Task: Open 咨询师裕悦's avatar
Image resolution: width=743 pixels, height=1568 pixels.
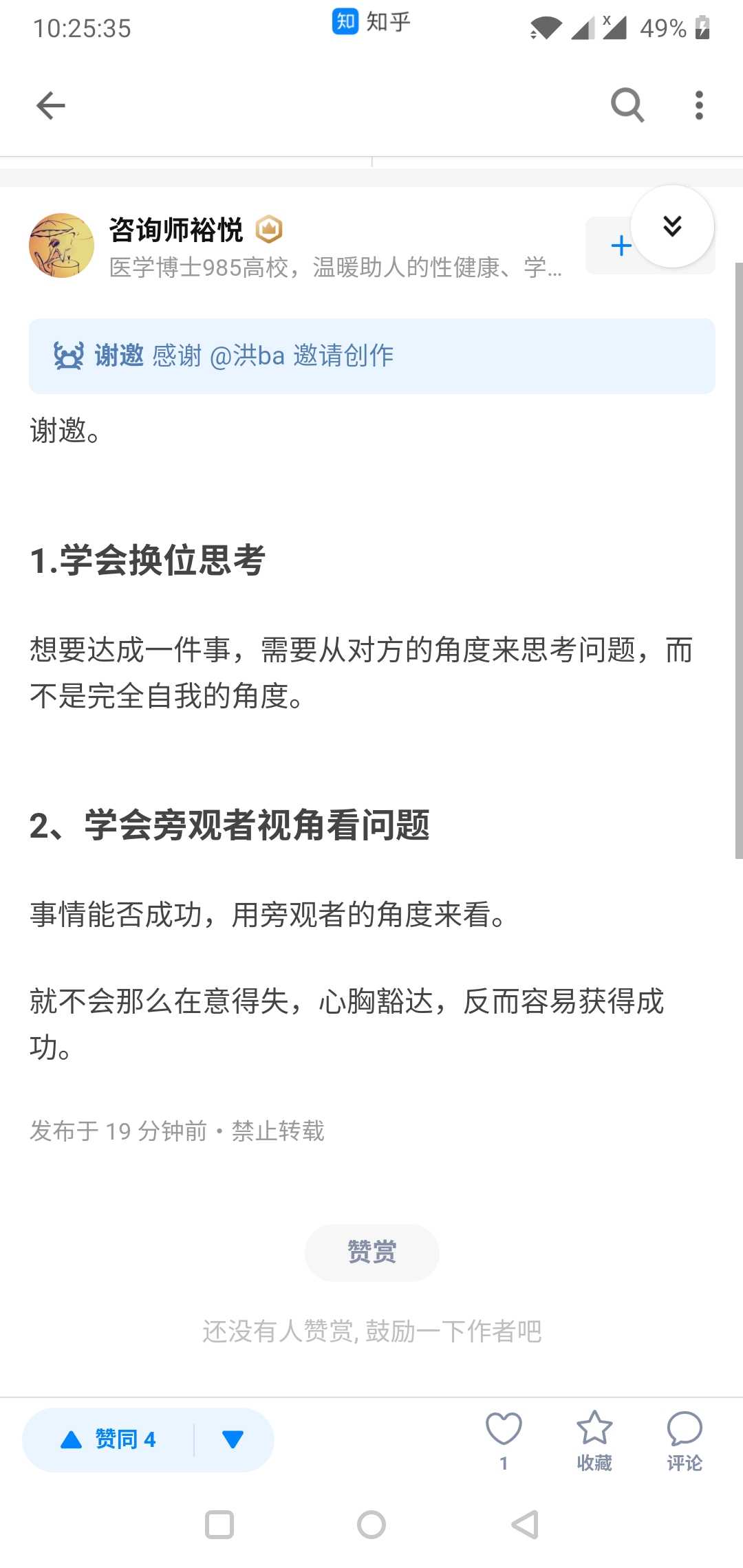Action: 61,246
